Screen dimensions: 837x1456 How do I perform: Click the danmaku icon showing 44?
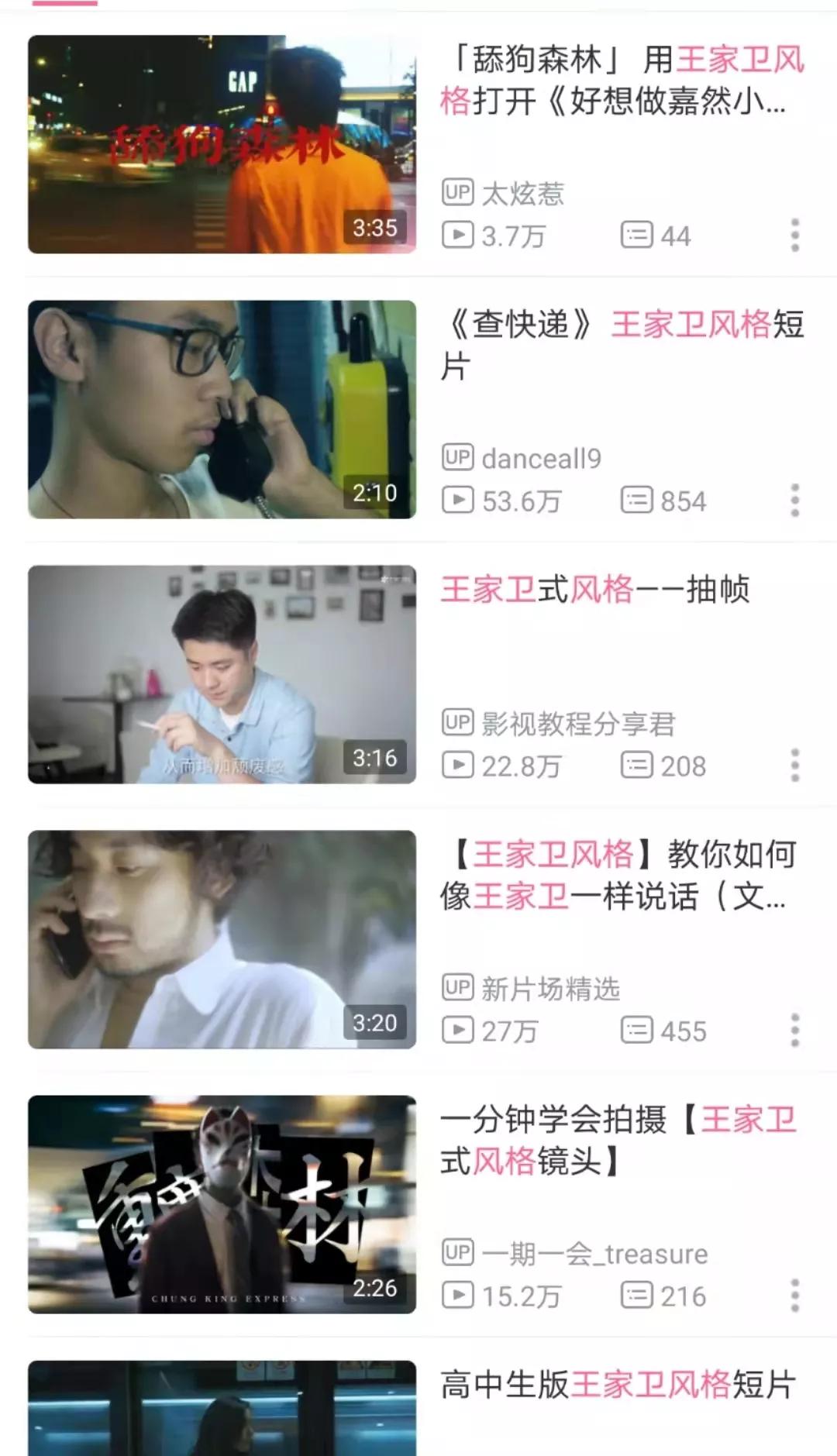coord(639,236)
